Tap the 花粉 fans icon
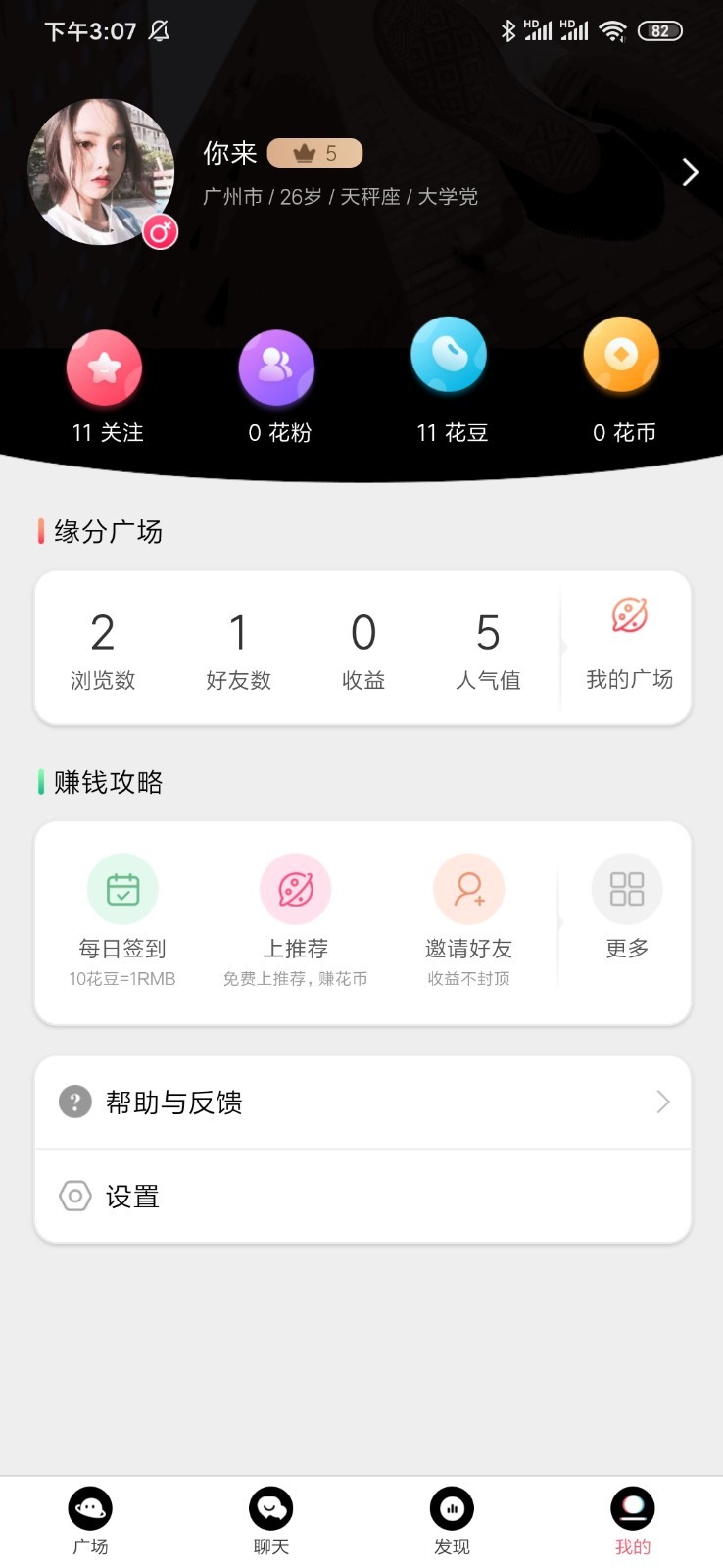The width and height of the screenshot is (723, 1568). pyautogui.click(x=276, y=366)
